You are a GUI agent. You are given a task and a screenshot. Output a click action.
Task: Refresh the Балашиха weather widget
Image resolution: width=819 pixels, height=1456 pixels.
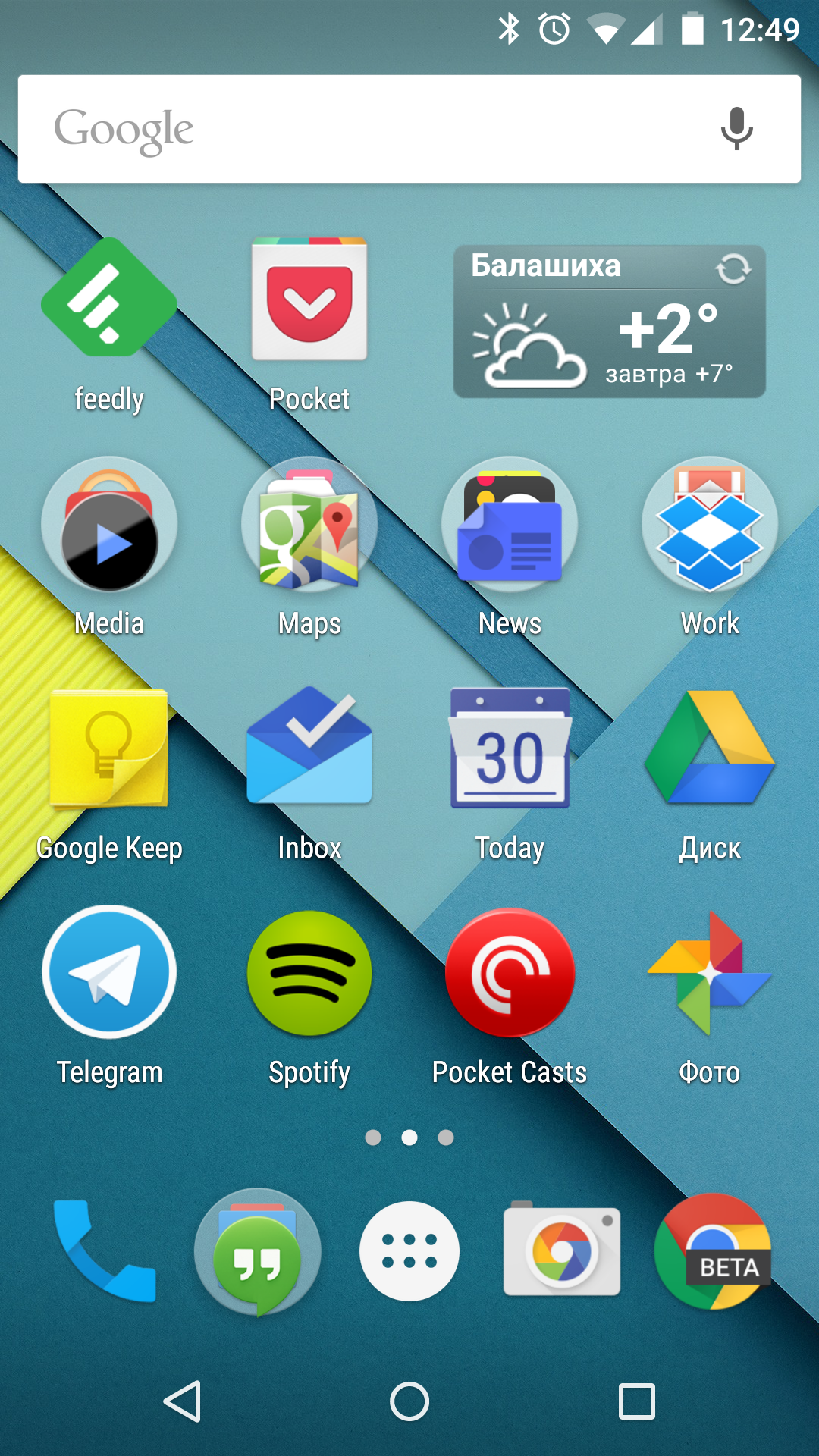pyautogui.click(x=733, y=268)
